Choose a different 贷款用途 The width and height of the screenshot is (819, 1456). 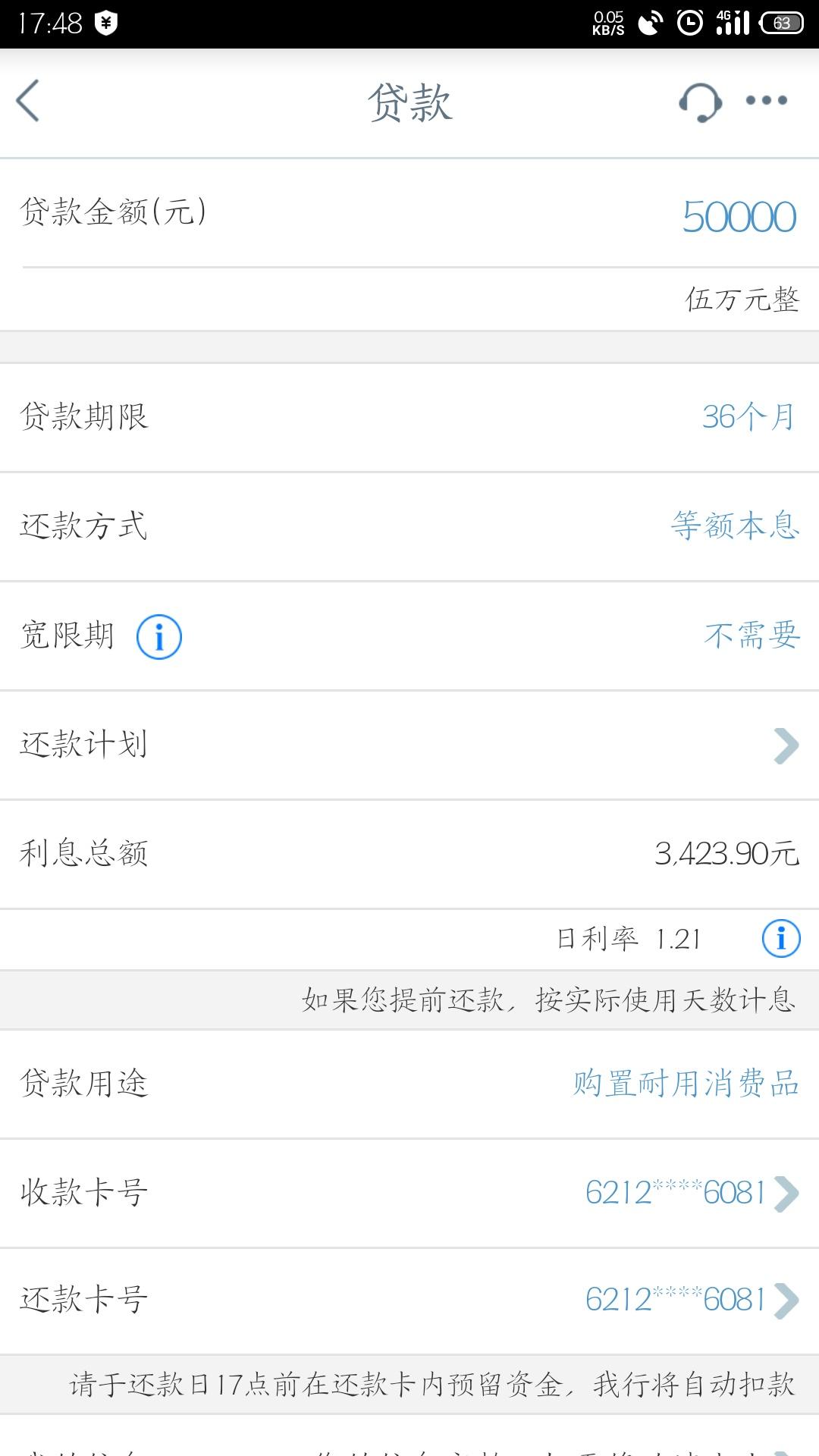pos(686,1084)
